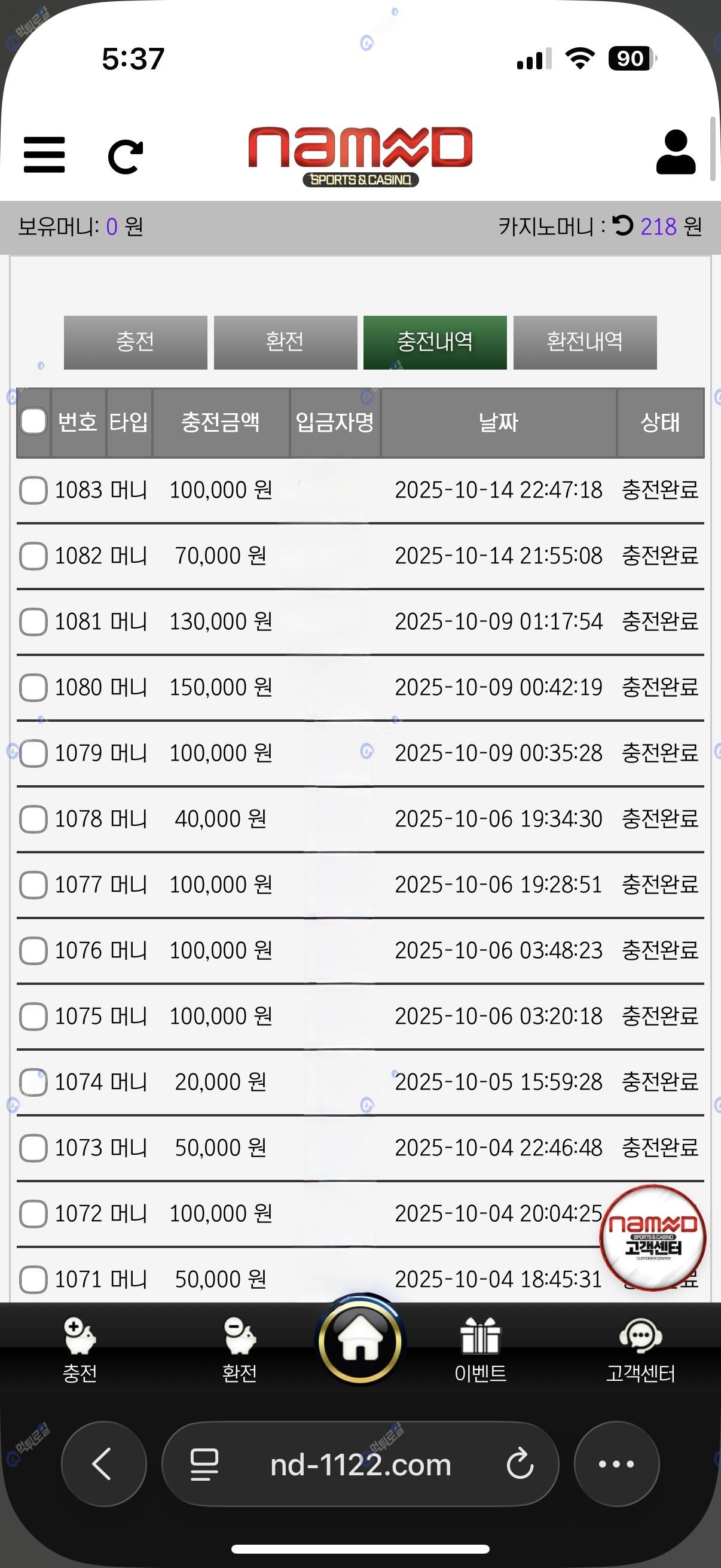This screenshot has width=721, height=1568.
Task: Open the hamburger menu
Action: point(44,155)
